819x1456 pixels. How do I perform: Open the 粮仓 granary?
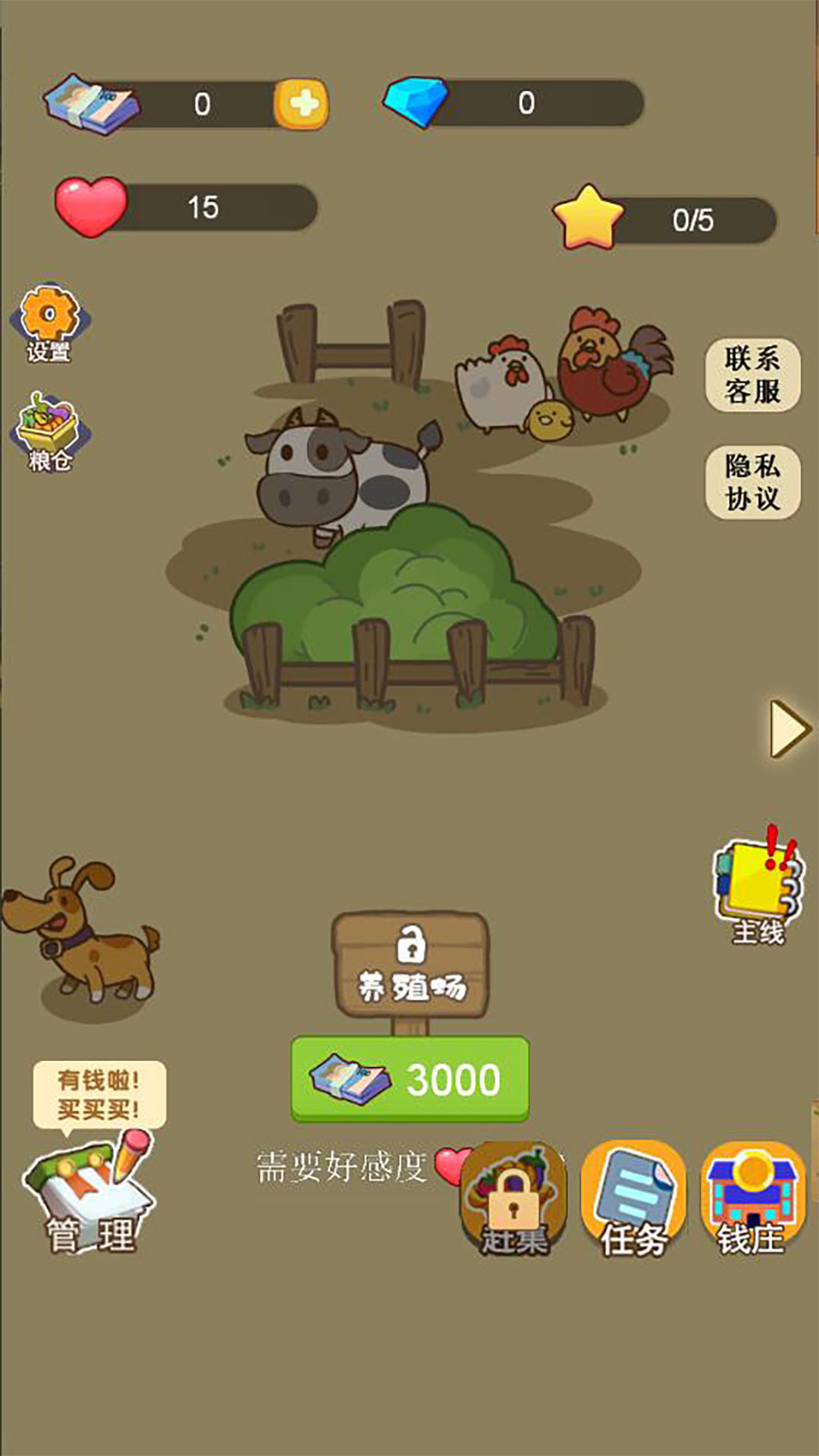pos(49,432)
